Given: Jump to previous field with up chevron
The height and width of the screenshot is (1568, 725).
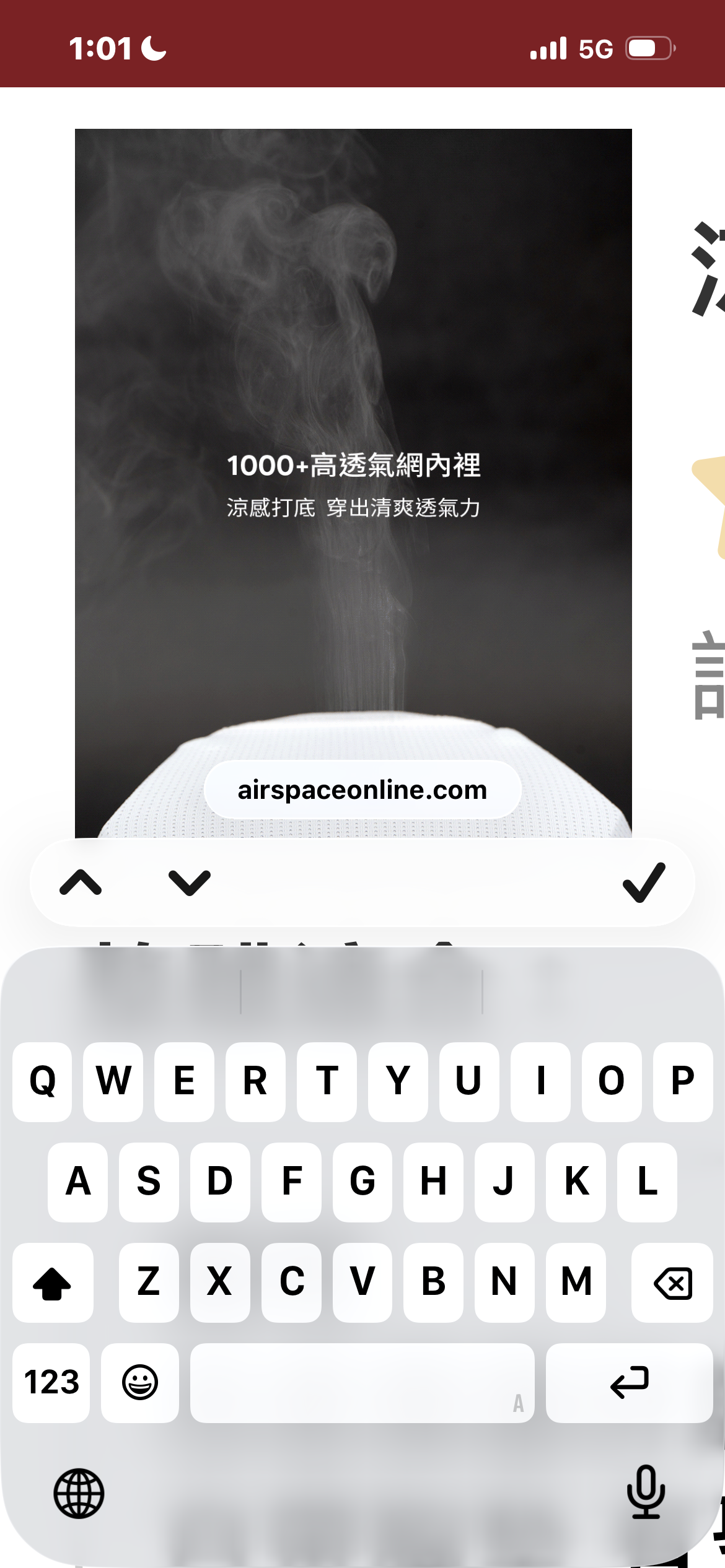Looking at the screenshot, I should click(81, 882).
